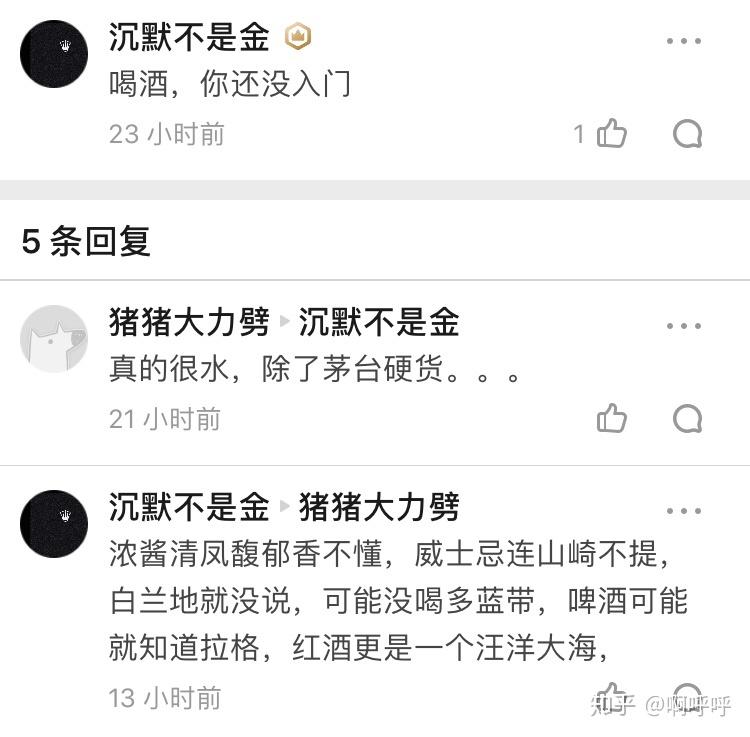Viewport: 750px width, 737px height.
Task: Tap username 猪猪大力劈 in the 21 小时前 reply
Action: click(189, 322)
